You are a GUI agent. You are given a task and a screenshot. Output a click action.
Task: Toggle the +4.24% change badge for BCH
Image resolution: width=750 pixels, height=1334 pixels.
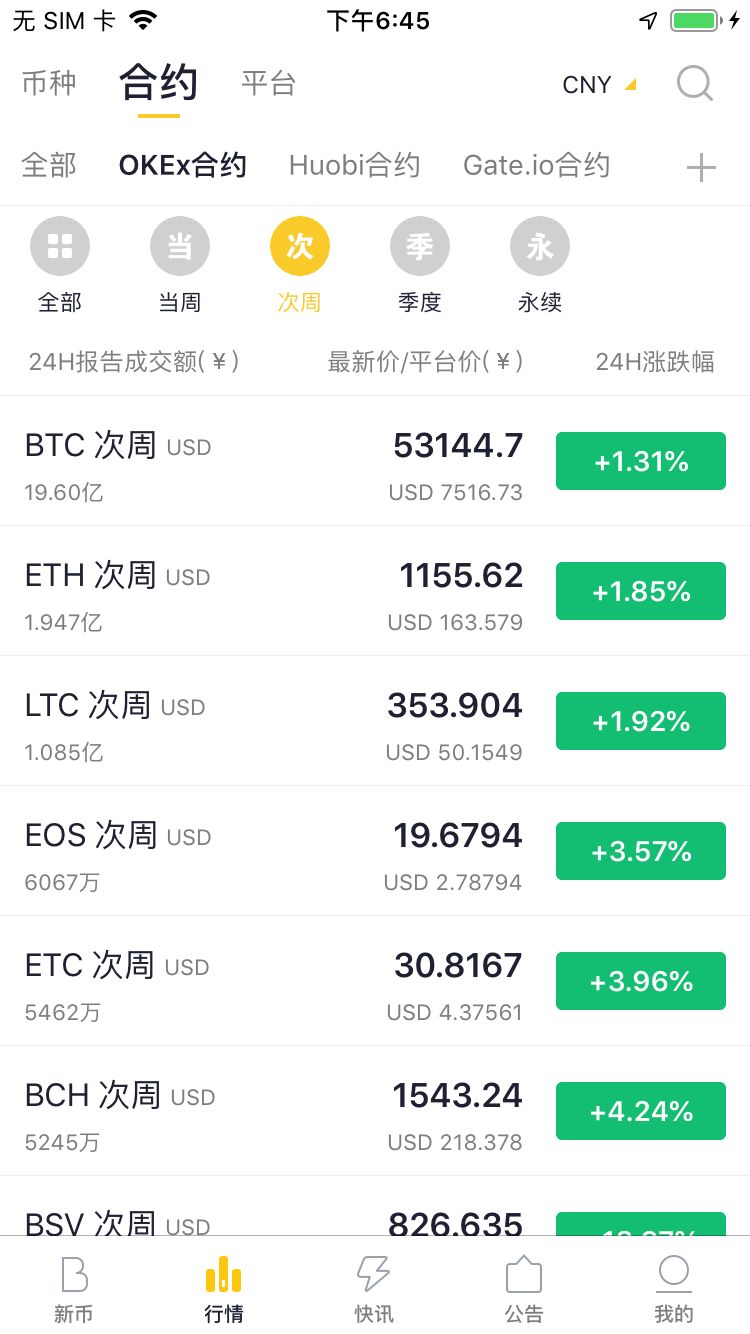point(641,1111)
